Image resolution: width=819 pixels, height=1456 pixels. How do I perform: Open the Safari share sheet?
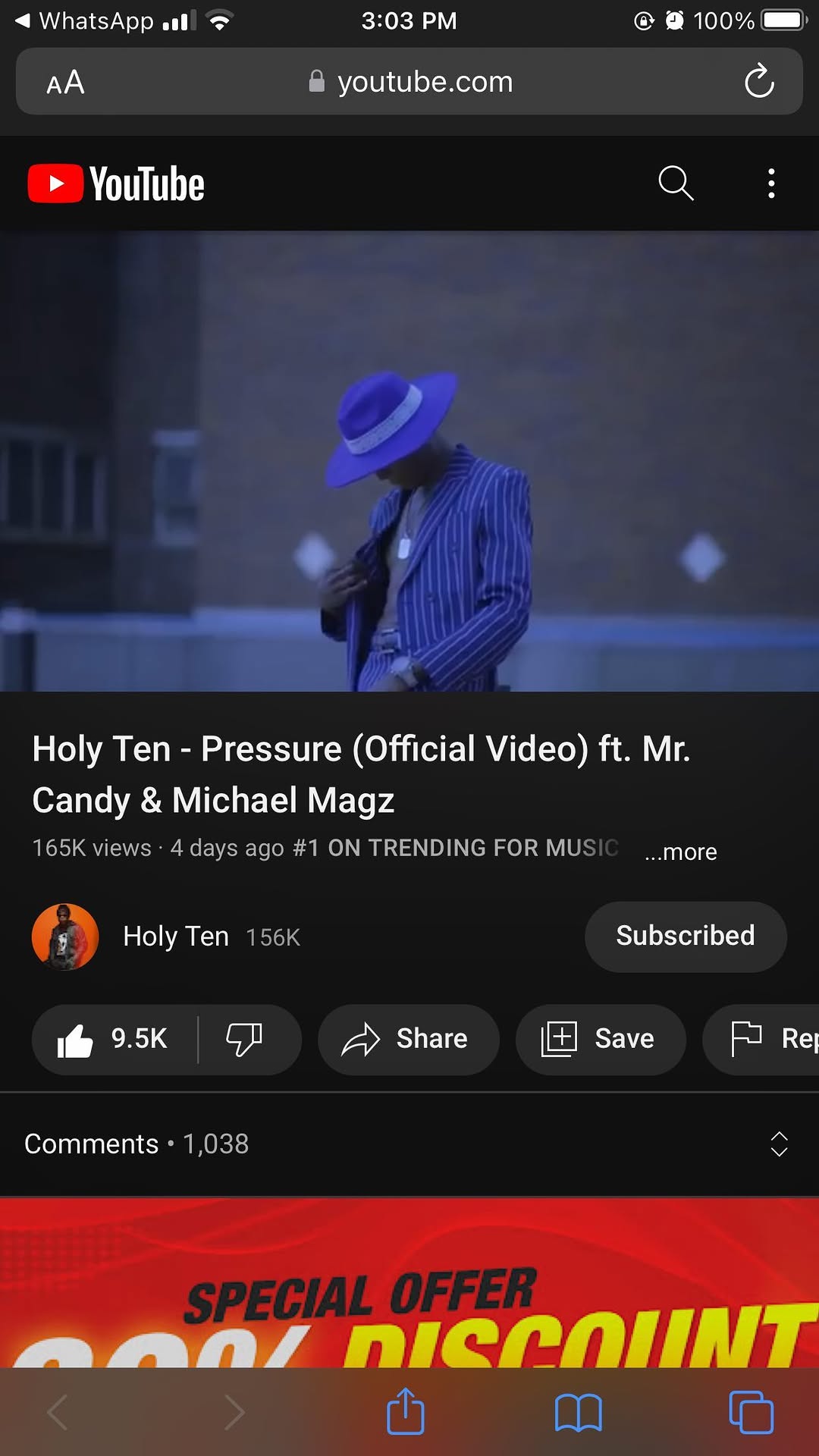click(406, 1412)
